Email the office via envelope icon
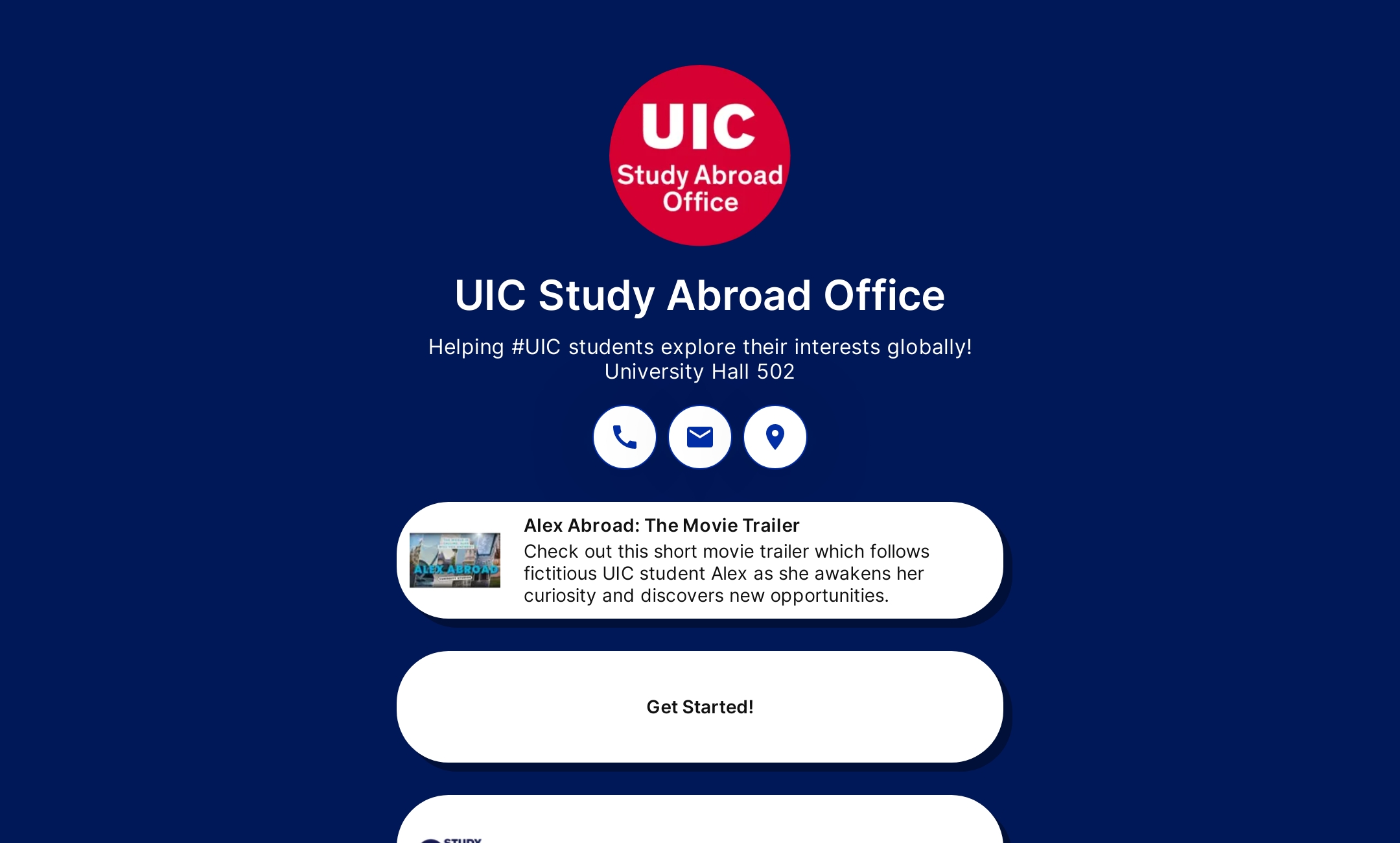1400x843 pixels. [x=700, y=437]
